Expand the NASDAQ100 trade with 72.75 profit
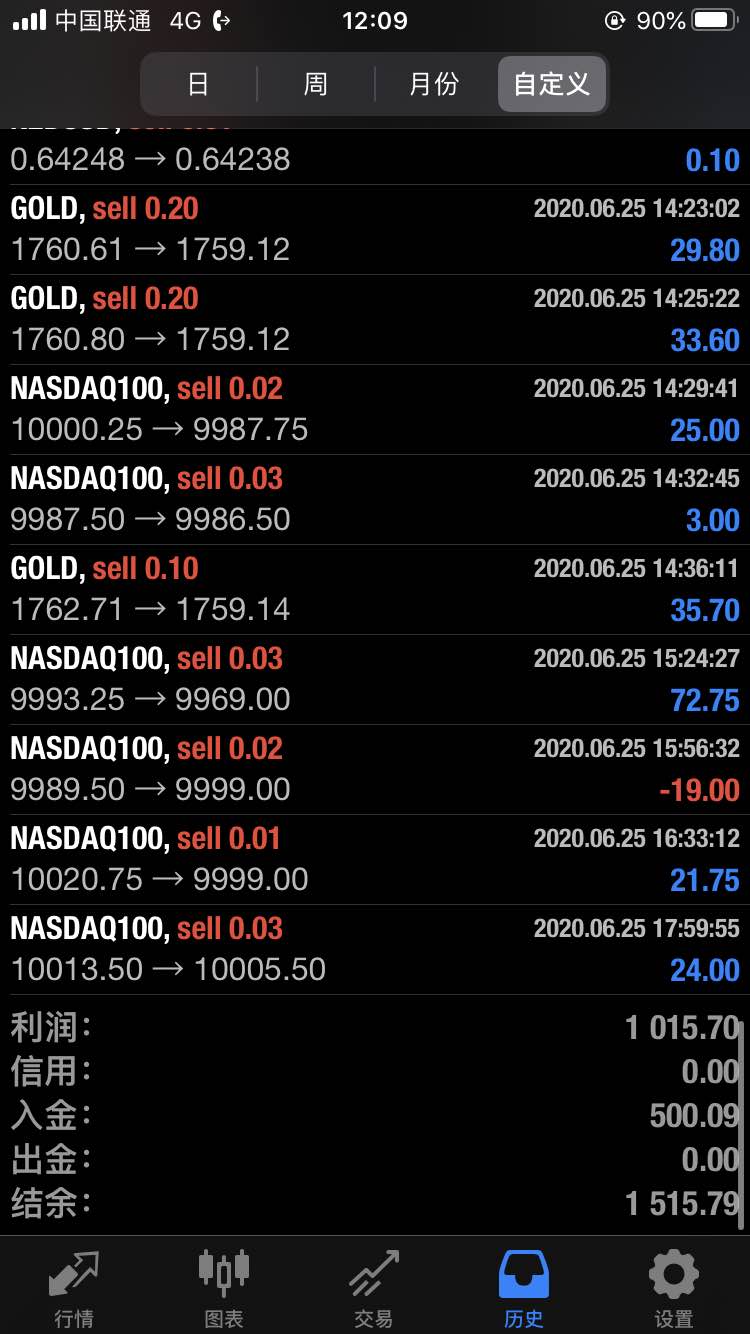This screenshot has width=750, height=1334. [375, 680]
